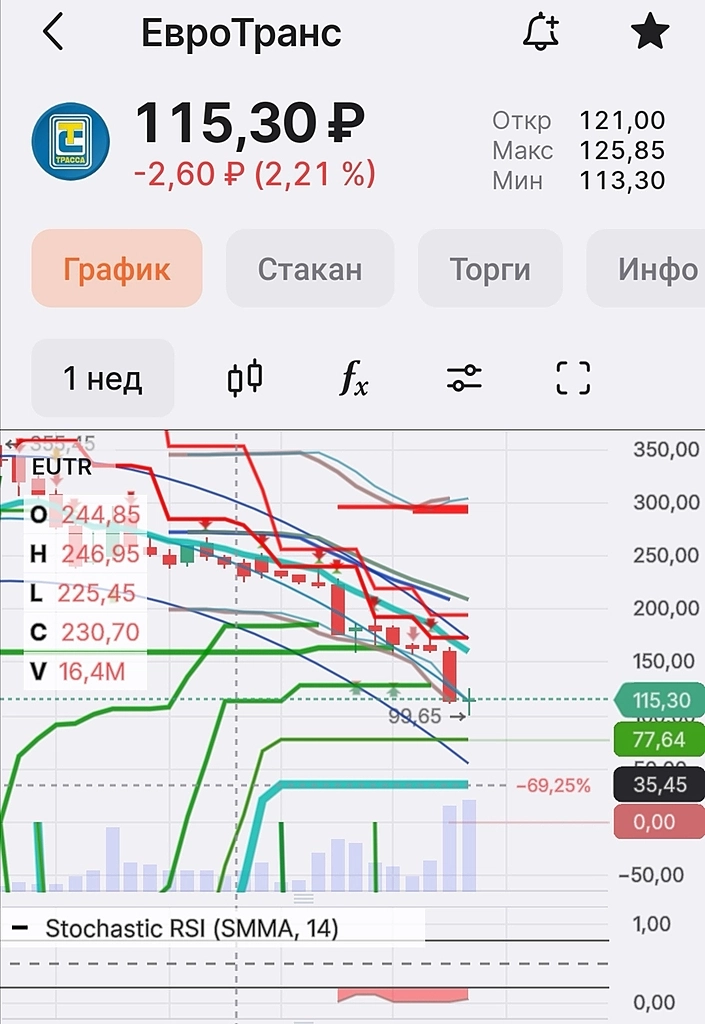Change the candlestick chart type
The image size is (705, 1024).
point(245,378)
